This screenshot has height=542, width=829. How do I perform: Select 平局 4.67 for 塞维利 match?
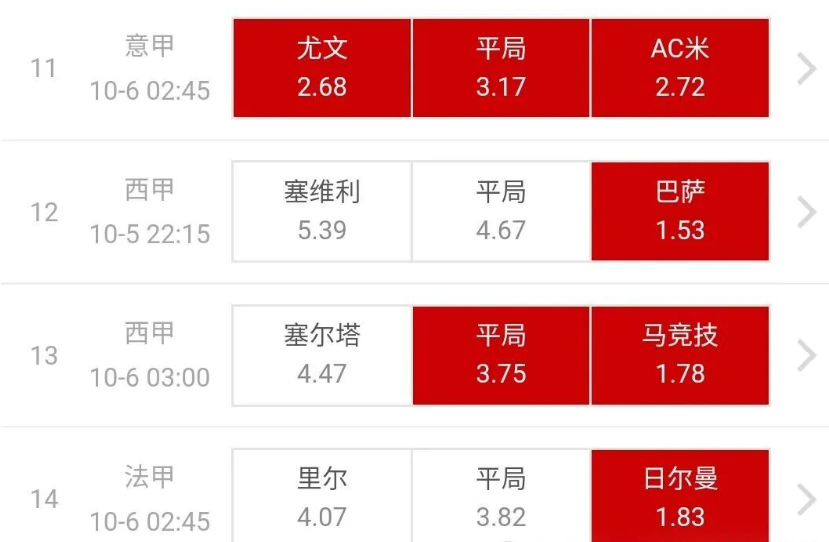coord(501,211)
